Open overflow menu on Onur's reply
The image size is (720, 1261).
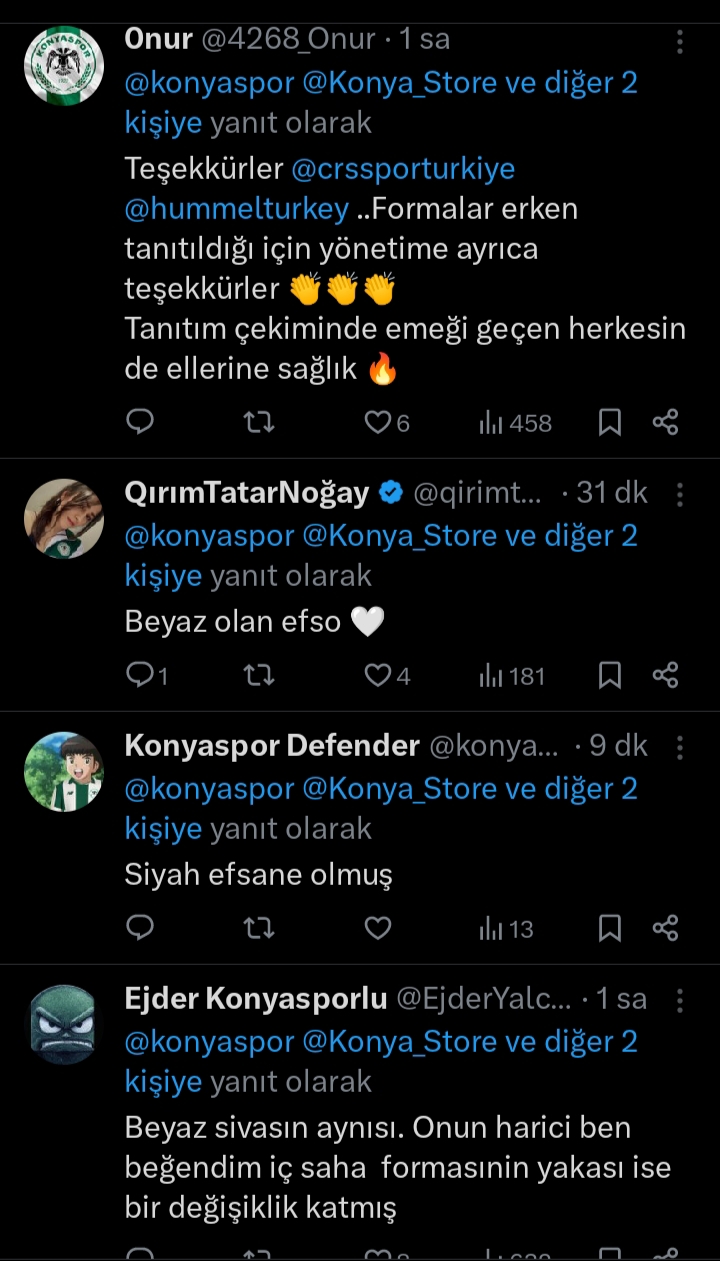click(680, 41)
